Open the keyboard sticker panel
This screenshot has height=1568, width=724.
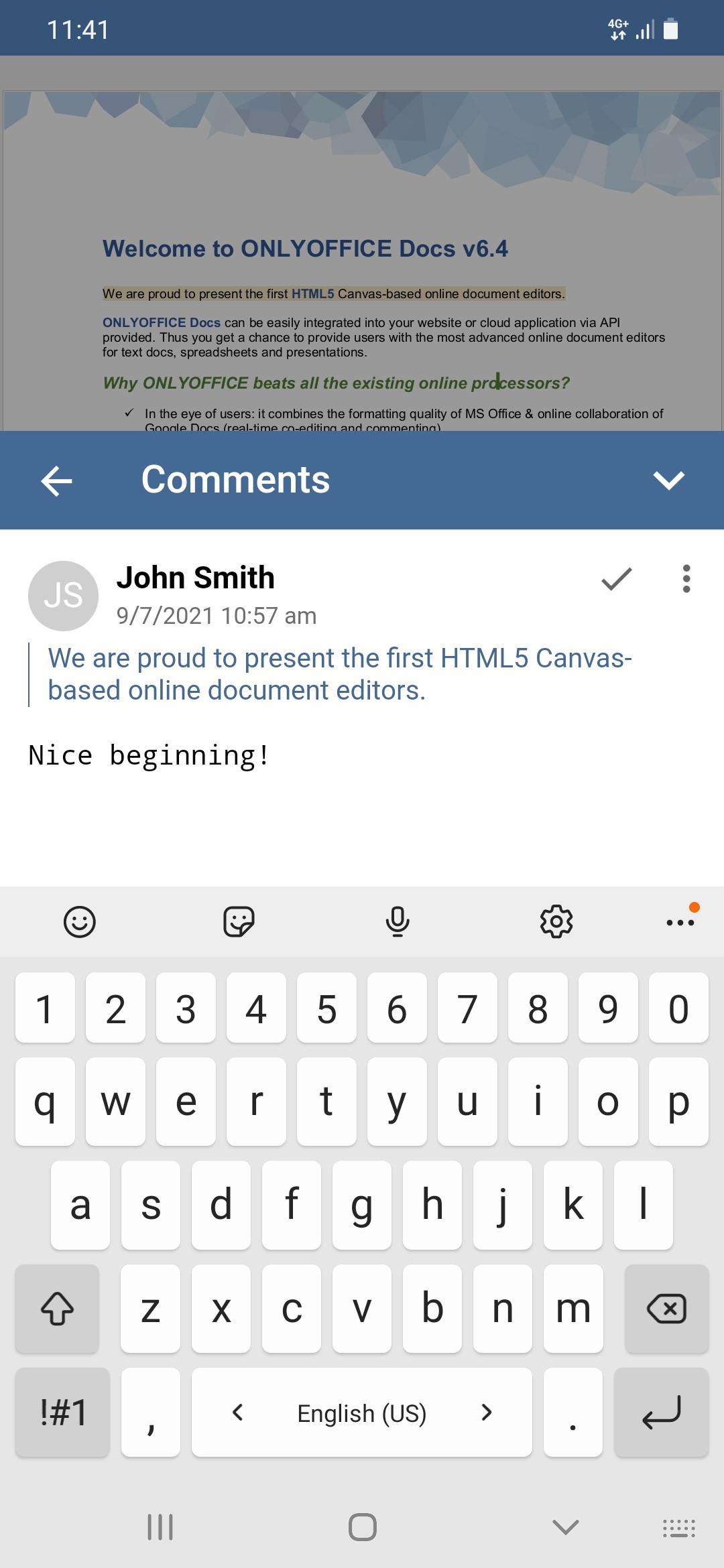click(x=239, y=922)
